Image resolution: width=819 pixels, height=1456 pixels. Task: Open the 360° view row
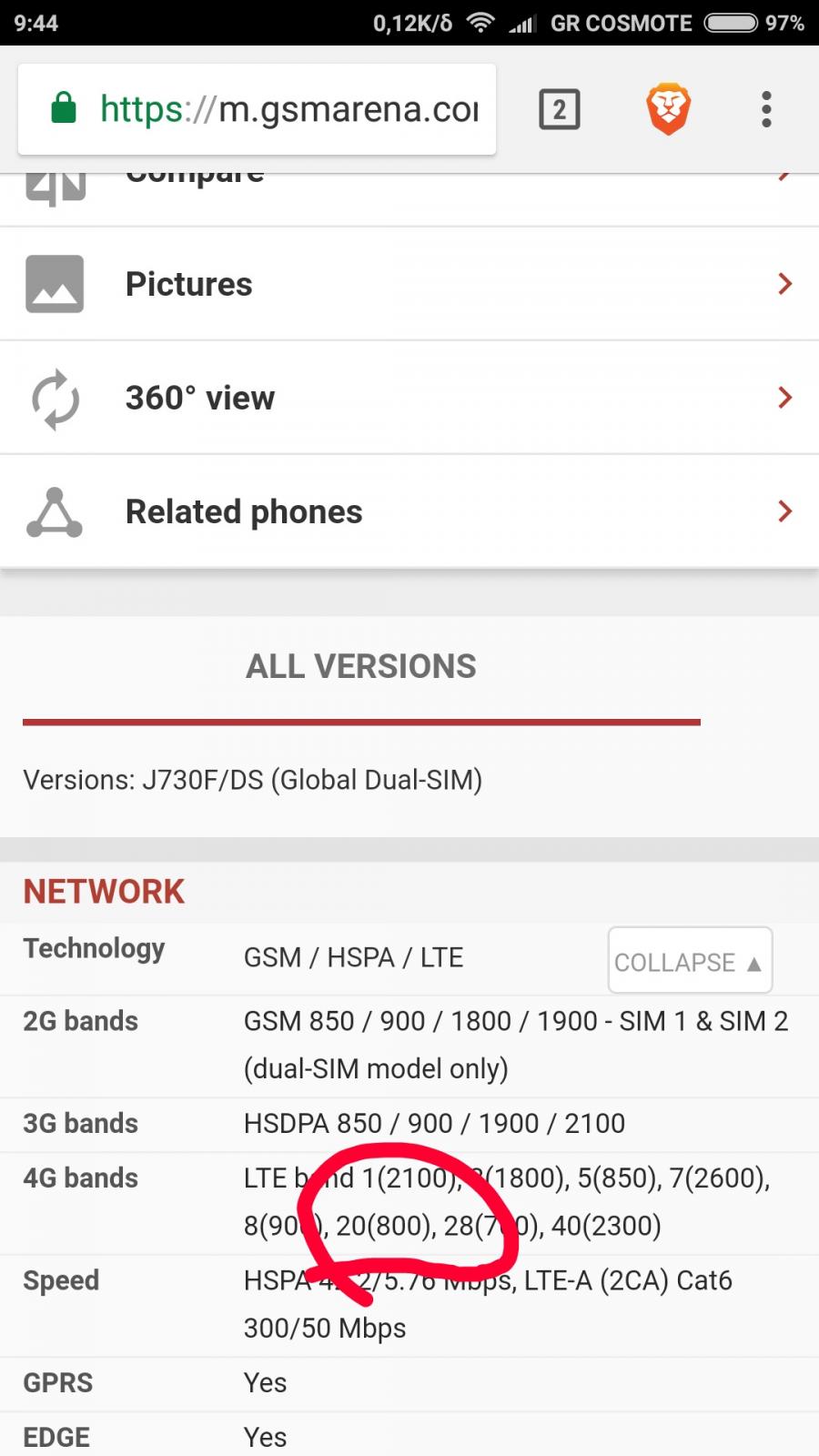[x=409, y=398]
